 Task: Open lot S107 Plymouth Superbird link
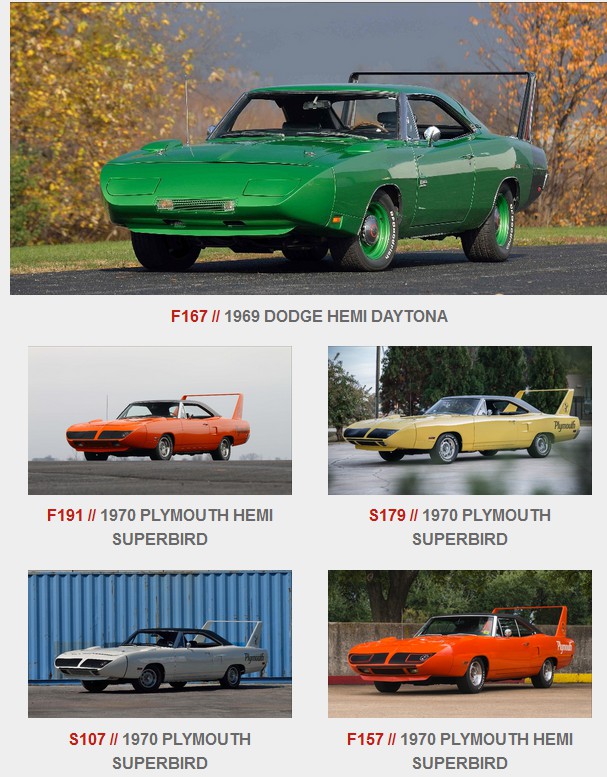(x=160, y=750)
